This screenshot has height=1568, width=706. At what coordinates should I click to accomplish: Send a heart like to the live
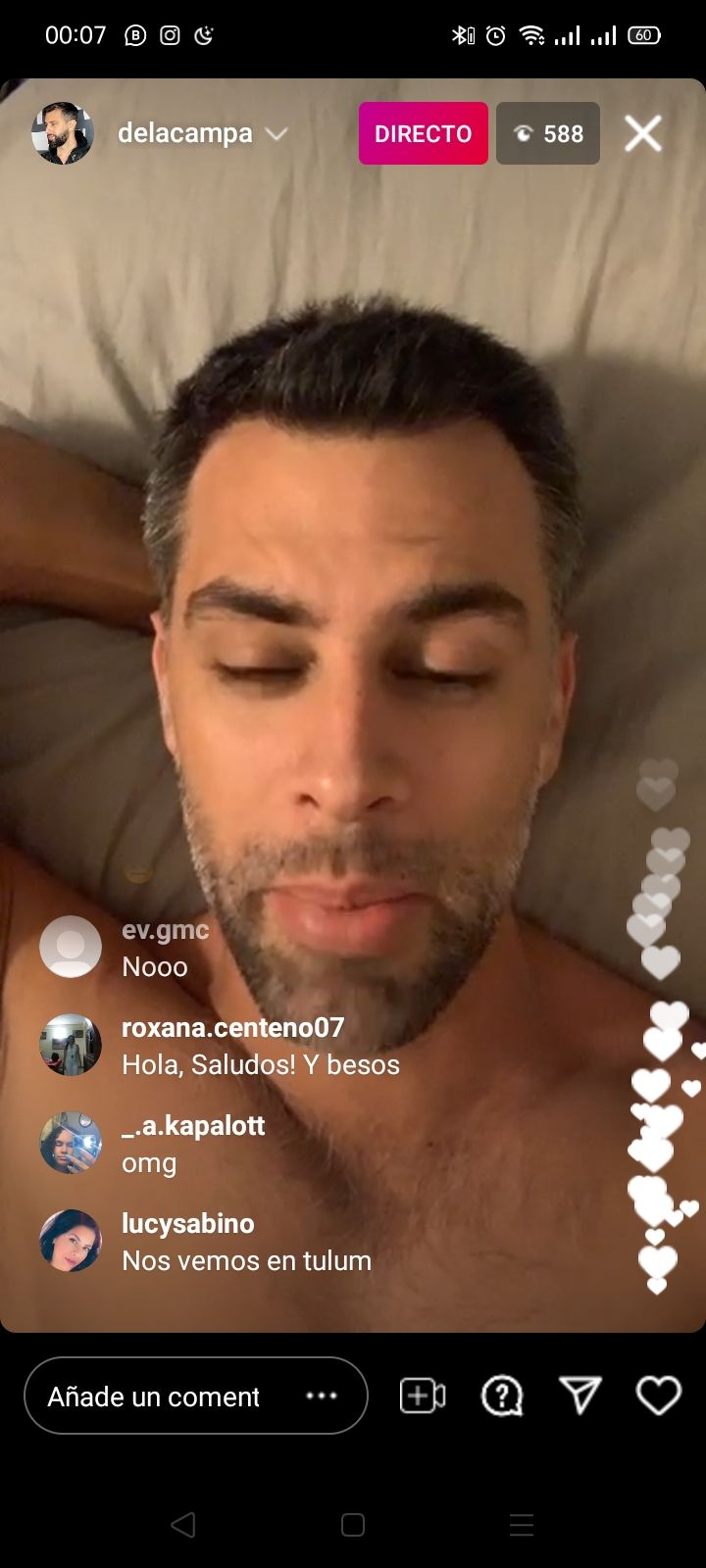tap(658, 1396)
